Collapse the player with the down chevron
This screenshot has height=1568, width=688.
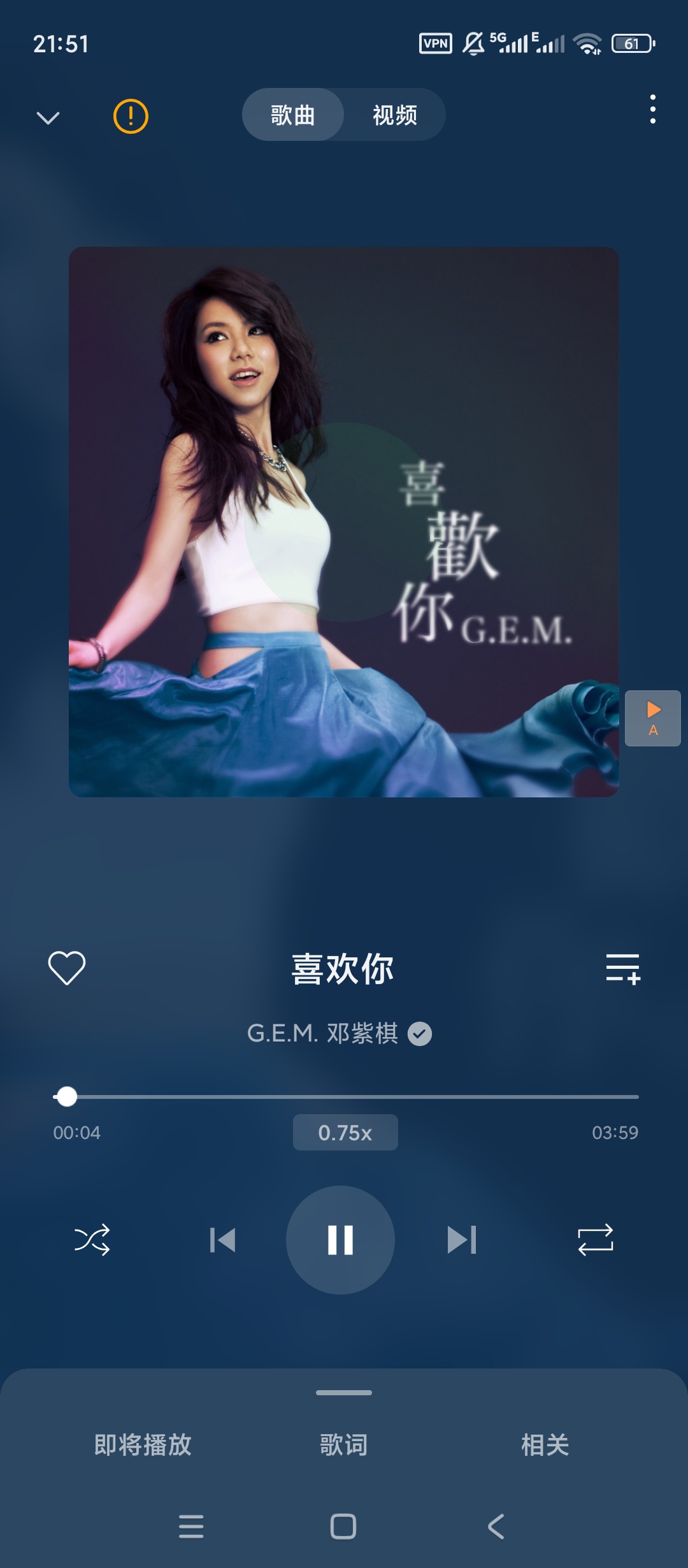[48, 117]
